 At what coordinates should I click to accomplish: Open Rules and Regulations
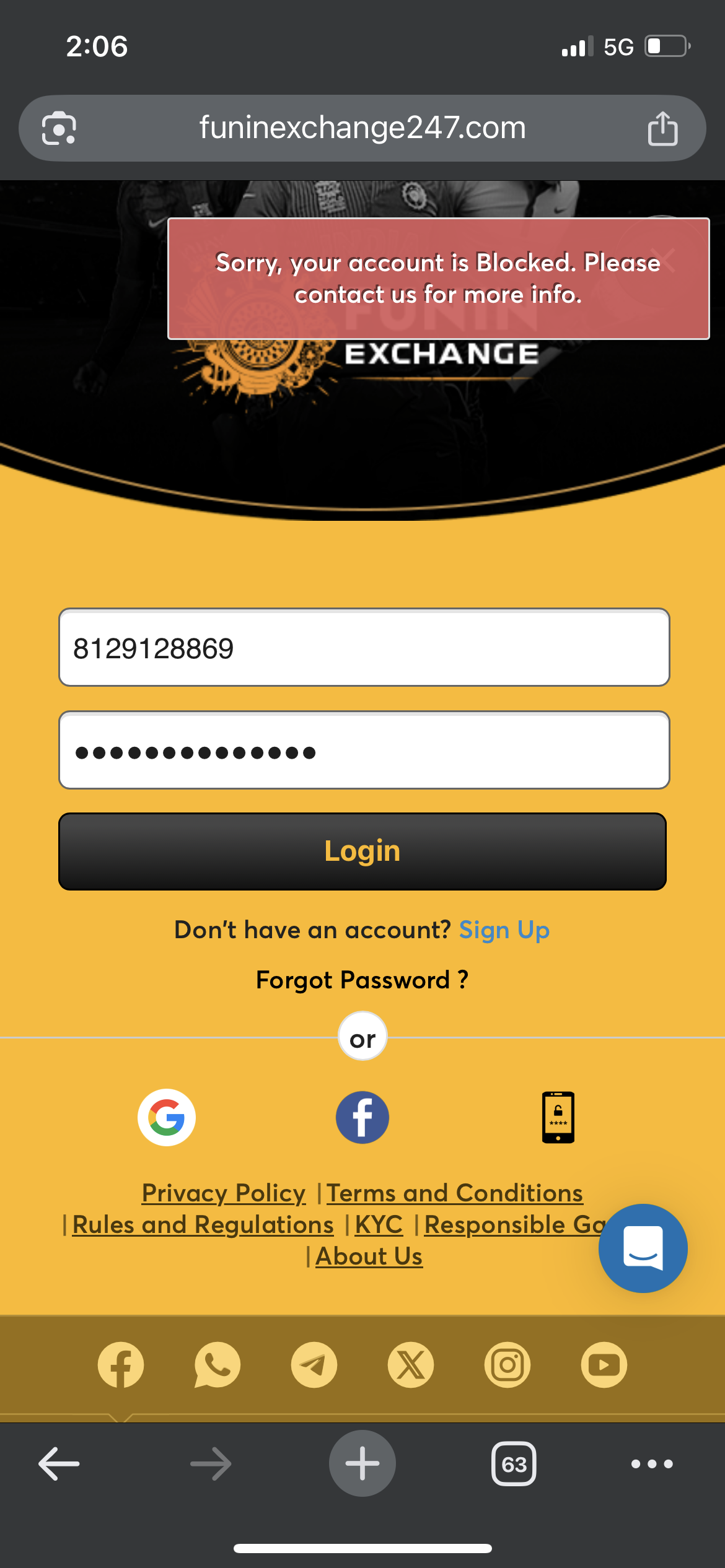point(203,1224)
